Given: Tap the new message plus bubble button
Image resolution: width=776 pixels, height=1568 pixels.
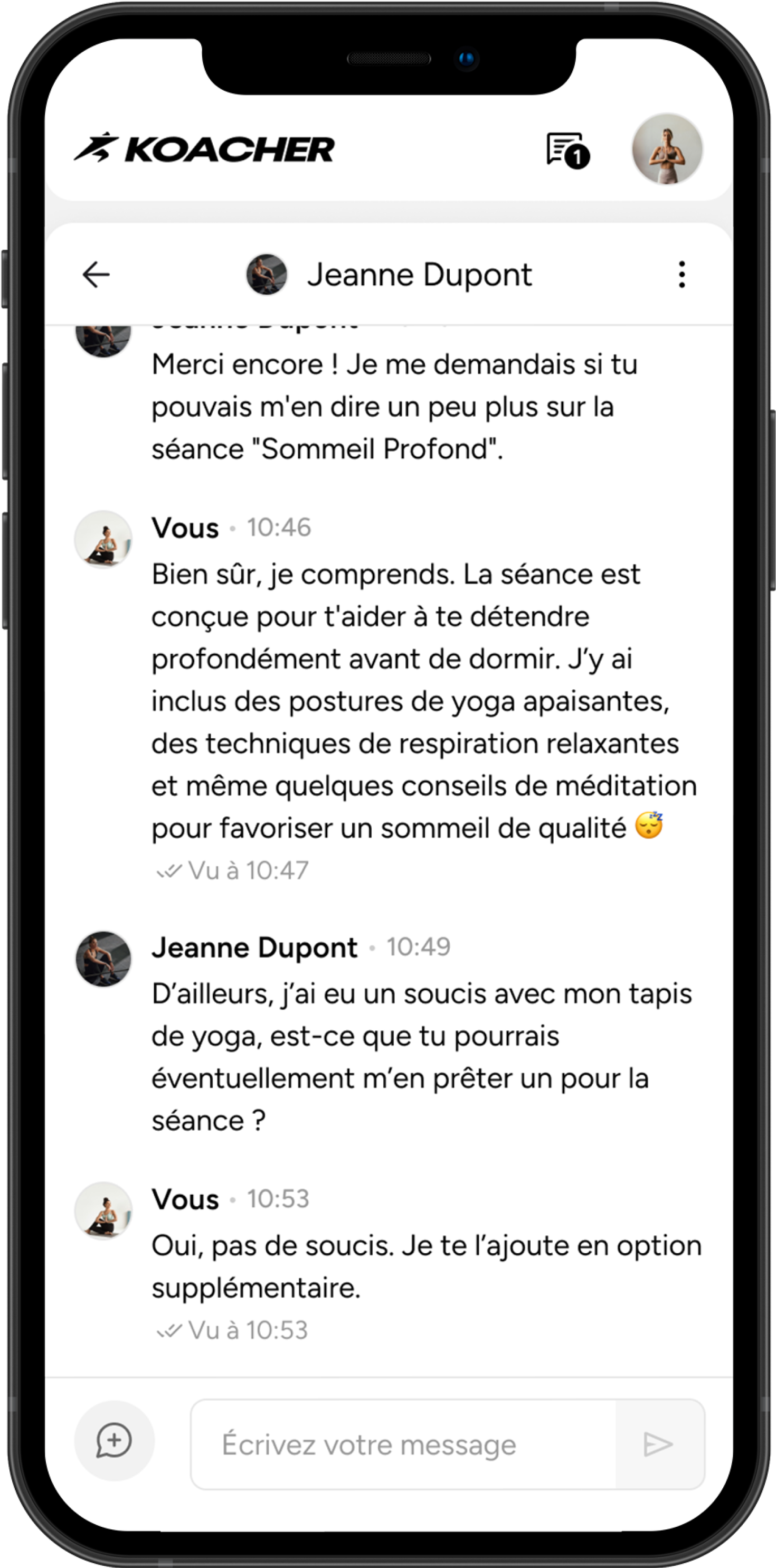Looking at the screenshot, I should (x=114, y=1441).
